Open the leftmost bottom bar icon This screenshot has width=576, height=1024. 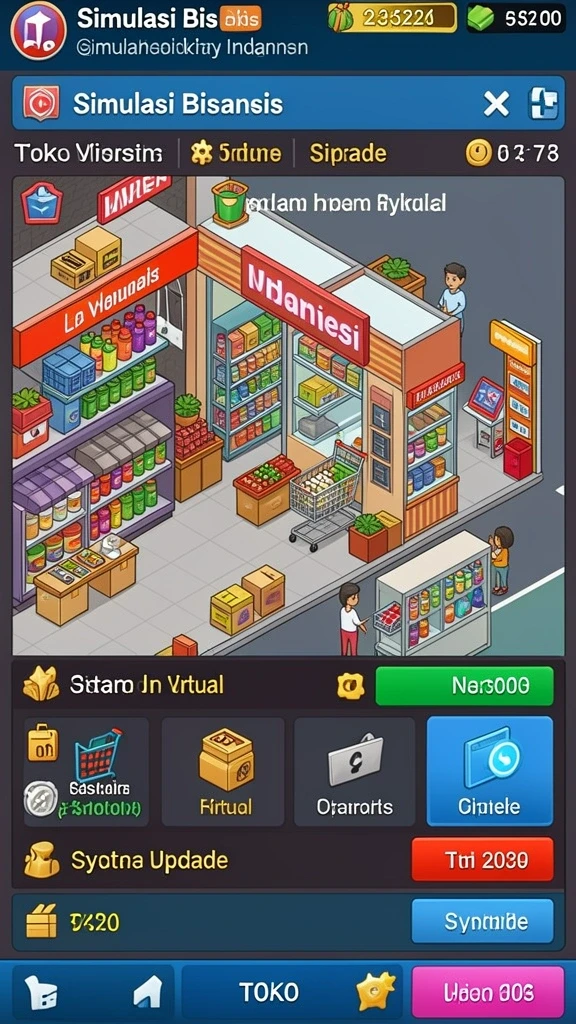point(41,993)
